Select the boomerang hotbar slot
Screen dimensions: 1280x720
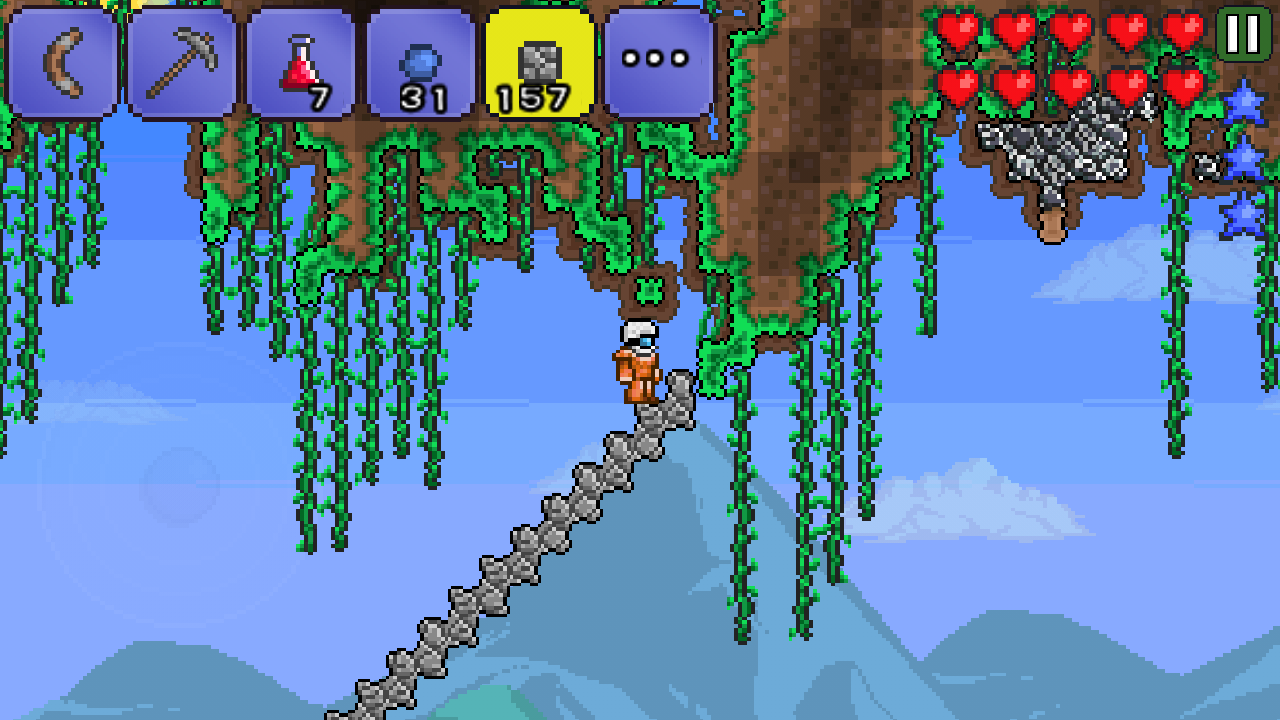(x=62, y=63)
